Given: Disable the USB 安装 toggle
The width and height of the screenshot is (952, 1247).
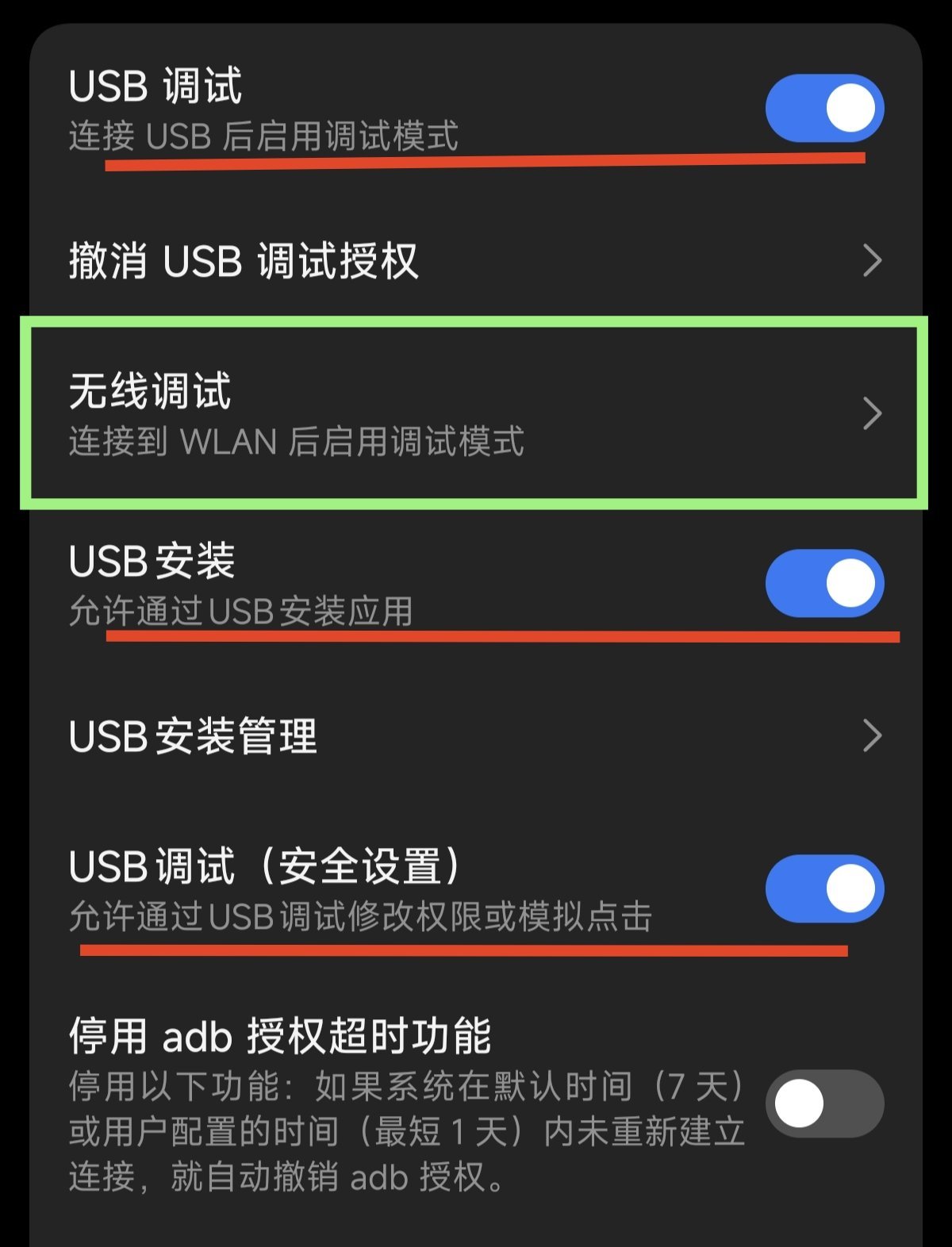Looking at the screenshot, I should 824,583.
